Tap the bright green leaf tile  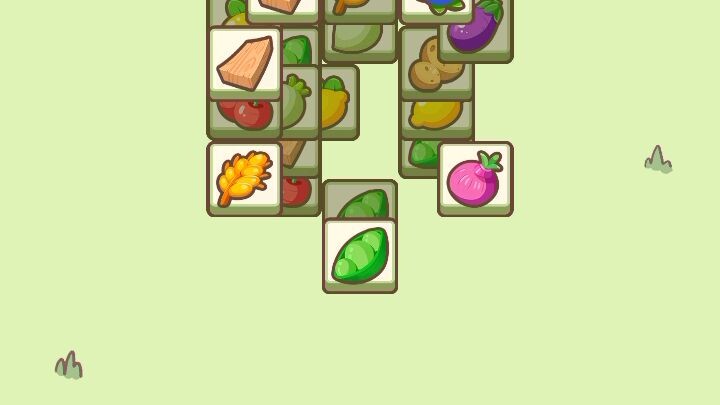click(x=360, y=255)
